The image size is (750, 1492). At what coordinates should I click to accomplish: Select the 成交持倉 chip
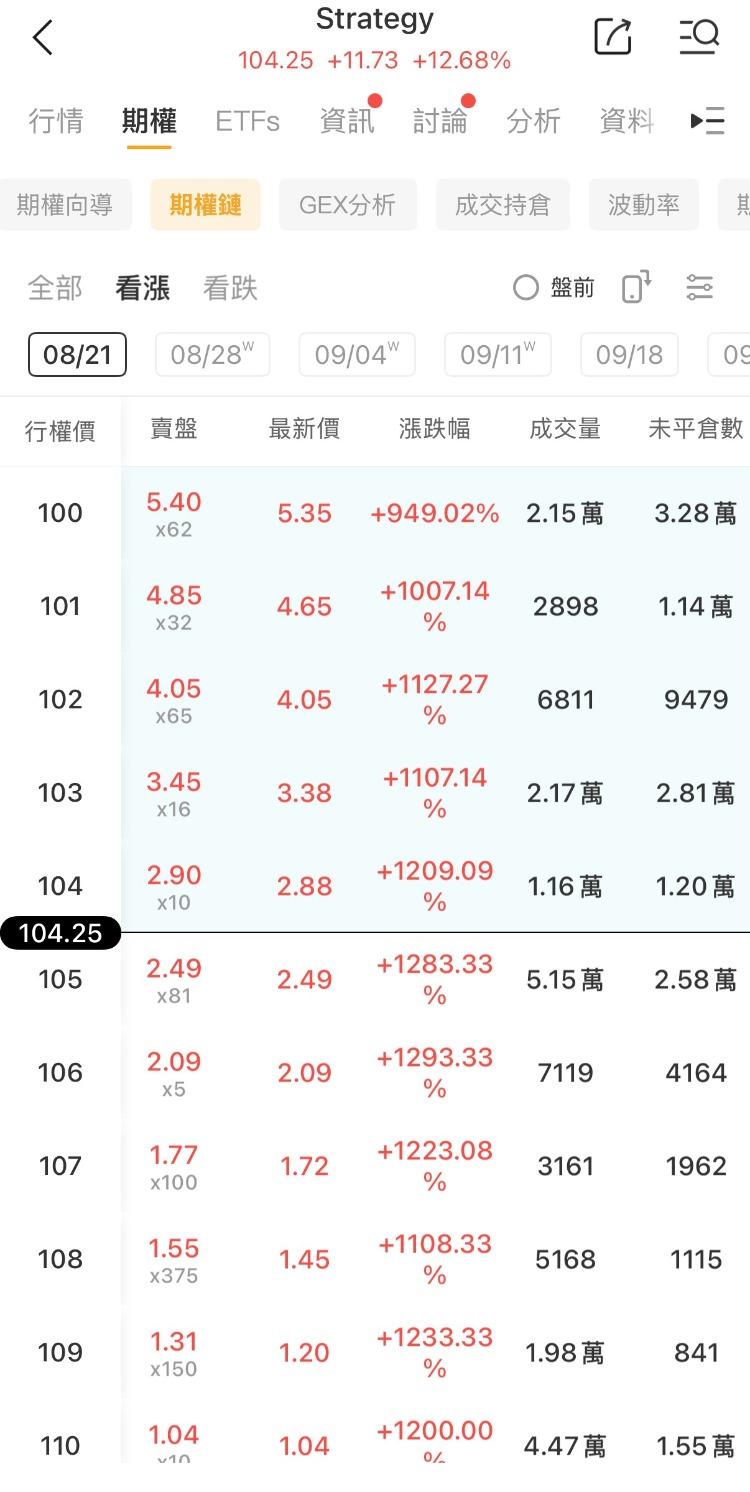coord(502,205)
